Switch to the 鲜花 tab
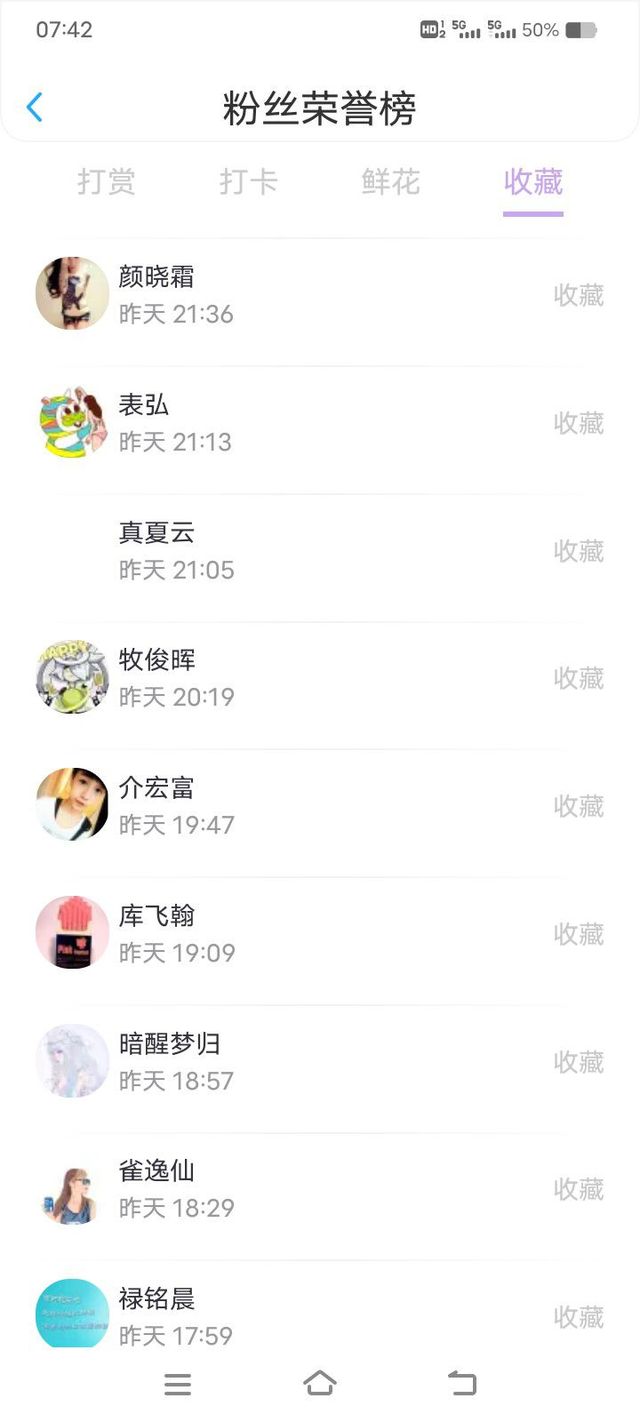640x1422 pixels. coord(391,182)
